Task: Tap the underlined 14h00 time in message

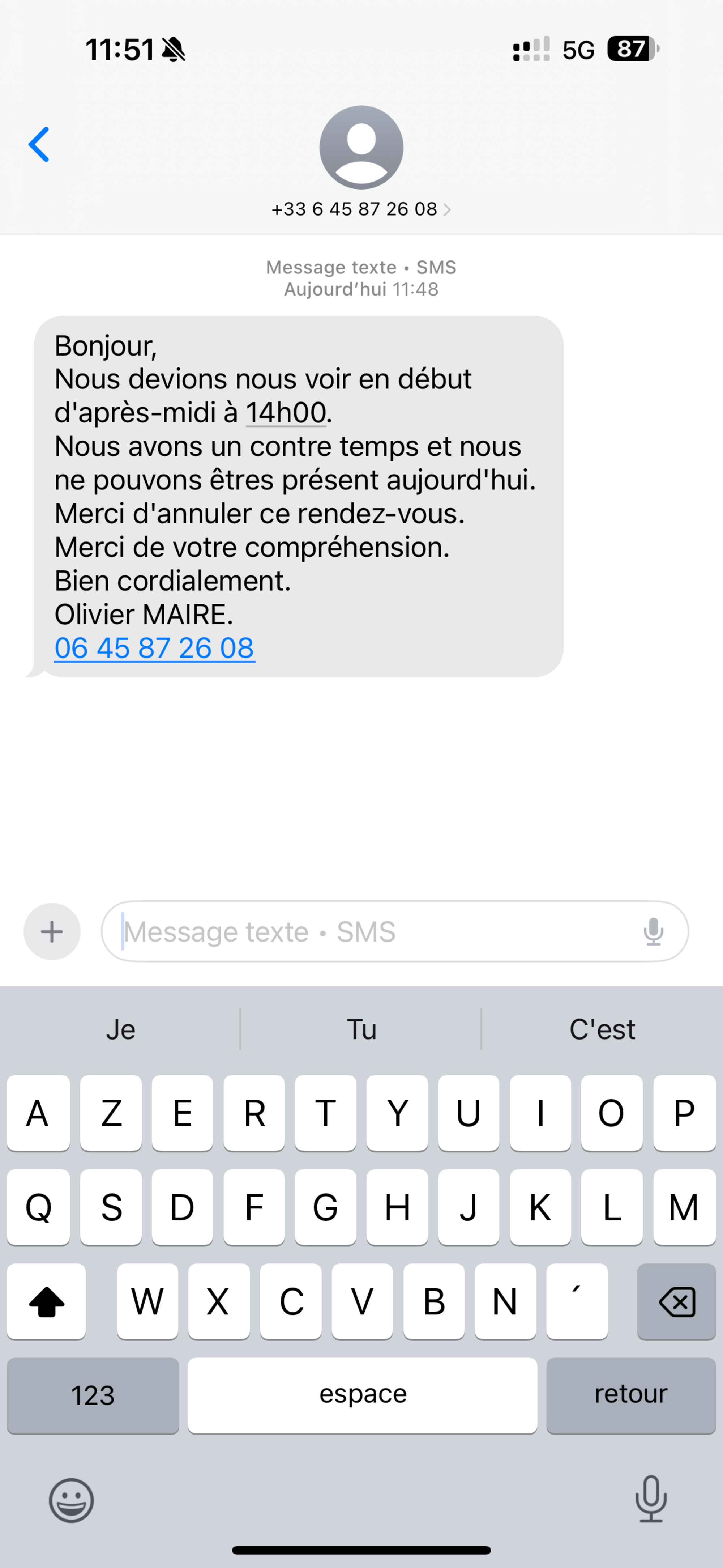Action: tap(286, 413)
